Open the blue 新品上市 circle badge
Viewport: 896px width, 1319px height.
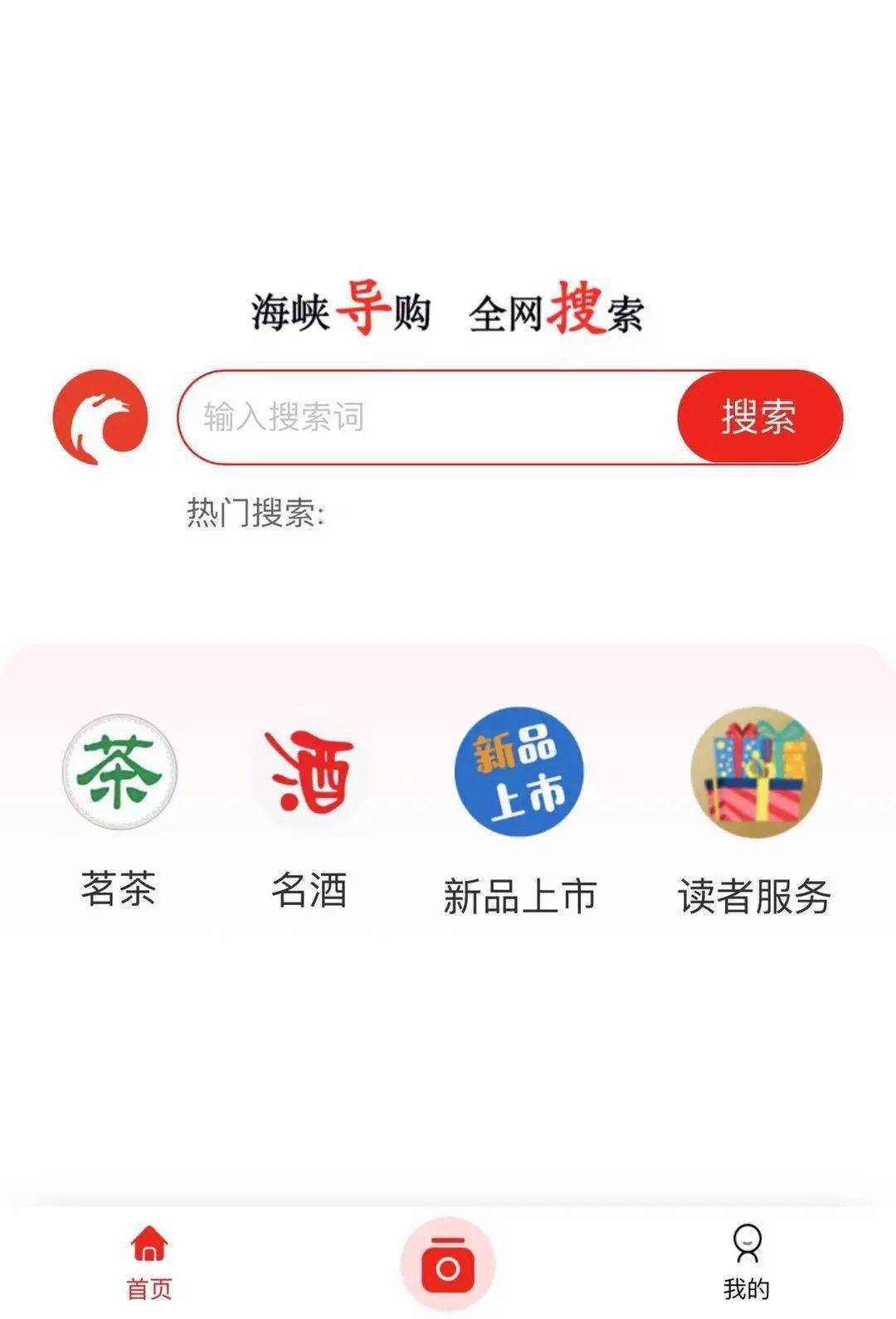click(519, 771)
